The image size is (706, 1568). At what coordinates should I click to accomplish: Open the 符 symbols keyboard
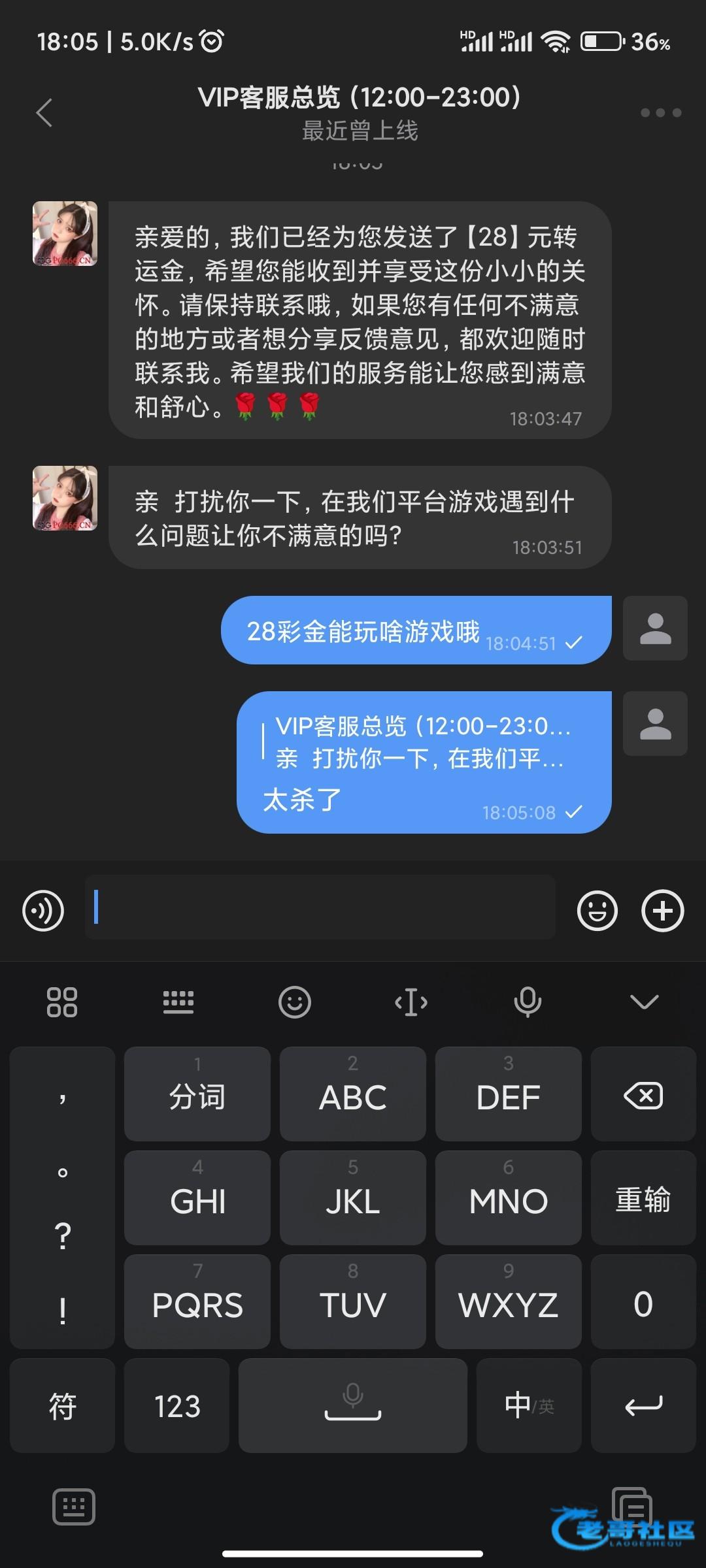tap(62, 1405)
